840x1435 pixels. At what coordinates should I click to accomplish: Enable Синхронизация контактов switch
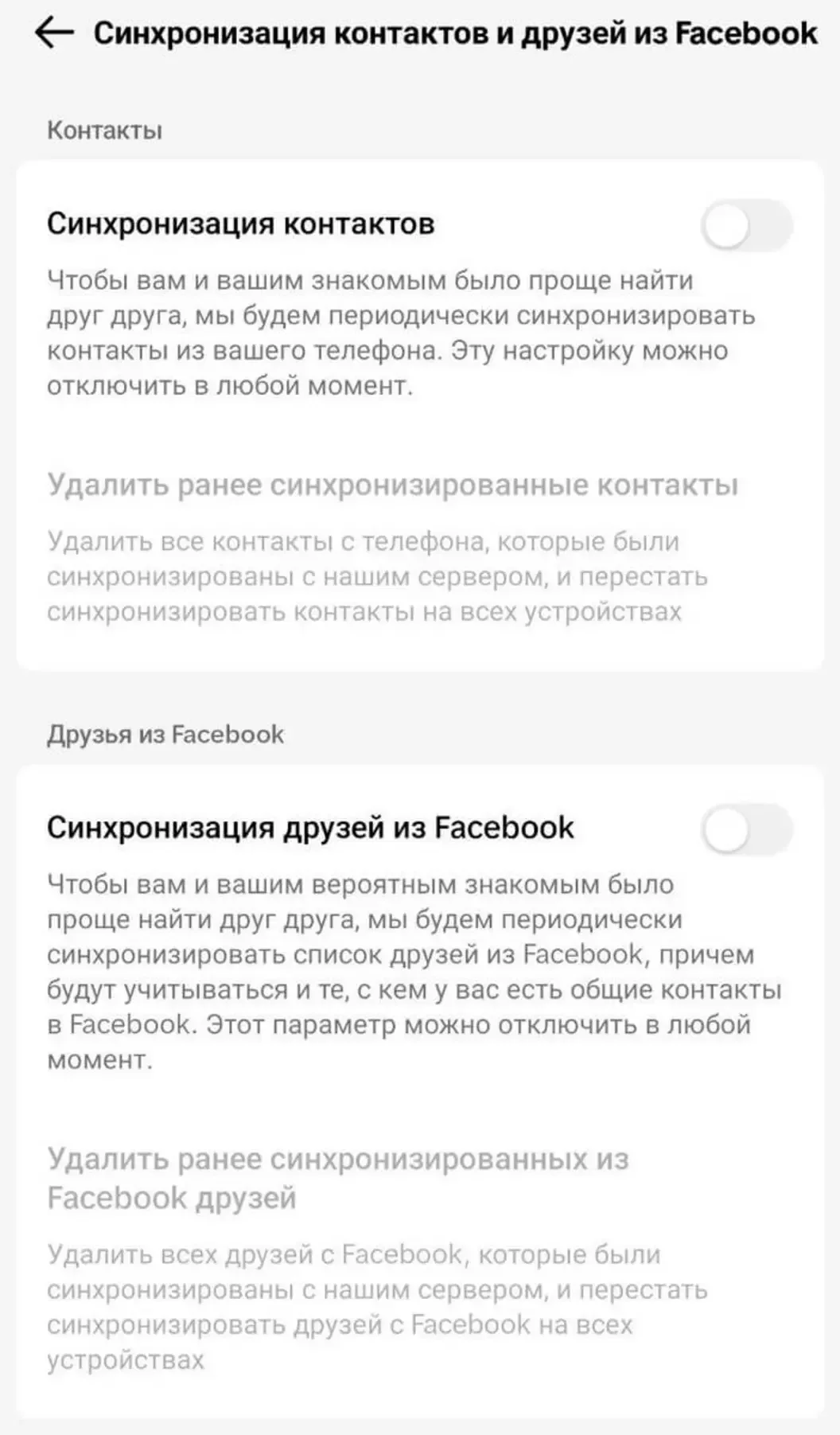click(745, 226)
